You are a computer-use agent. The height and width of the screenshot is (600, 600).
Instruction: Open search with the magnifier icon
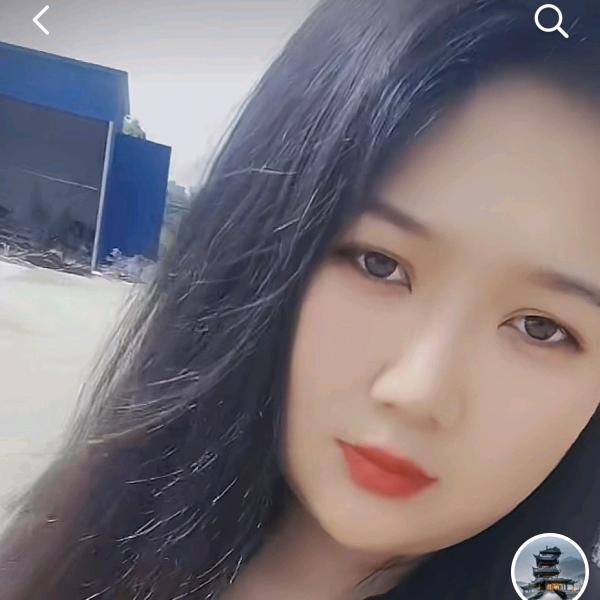point(551,21)
